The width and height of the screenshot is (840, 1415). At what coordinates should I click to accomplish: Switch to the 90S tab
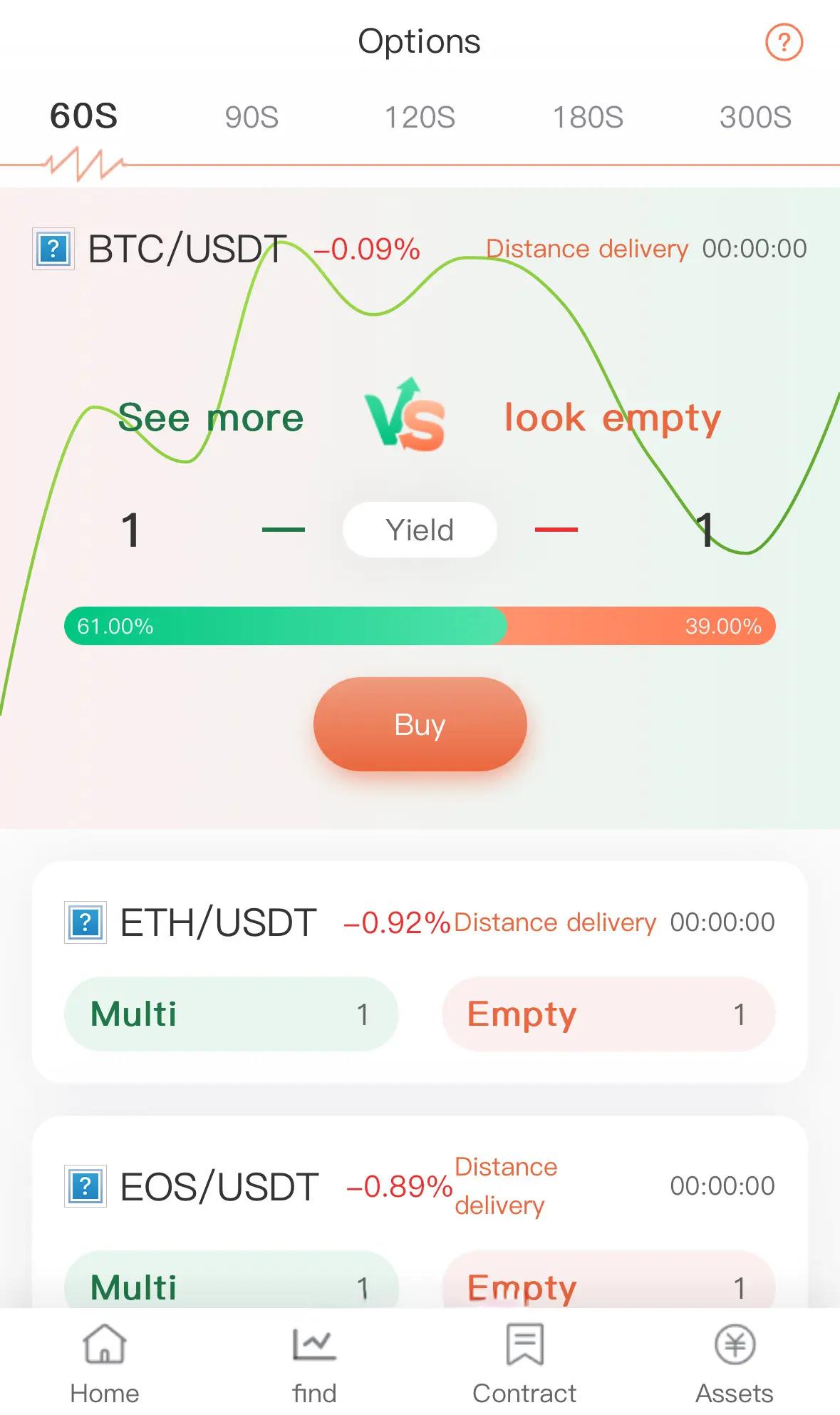252,118
